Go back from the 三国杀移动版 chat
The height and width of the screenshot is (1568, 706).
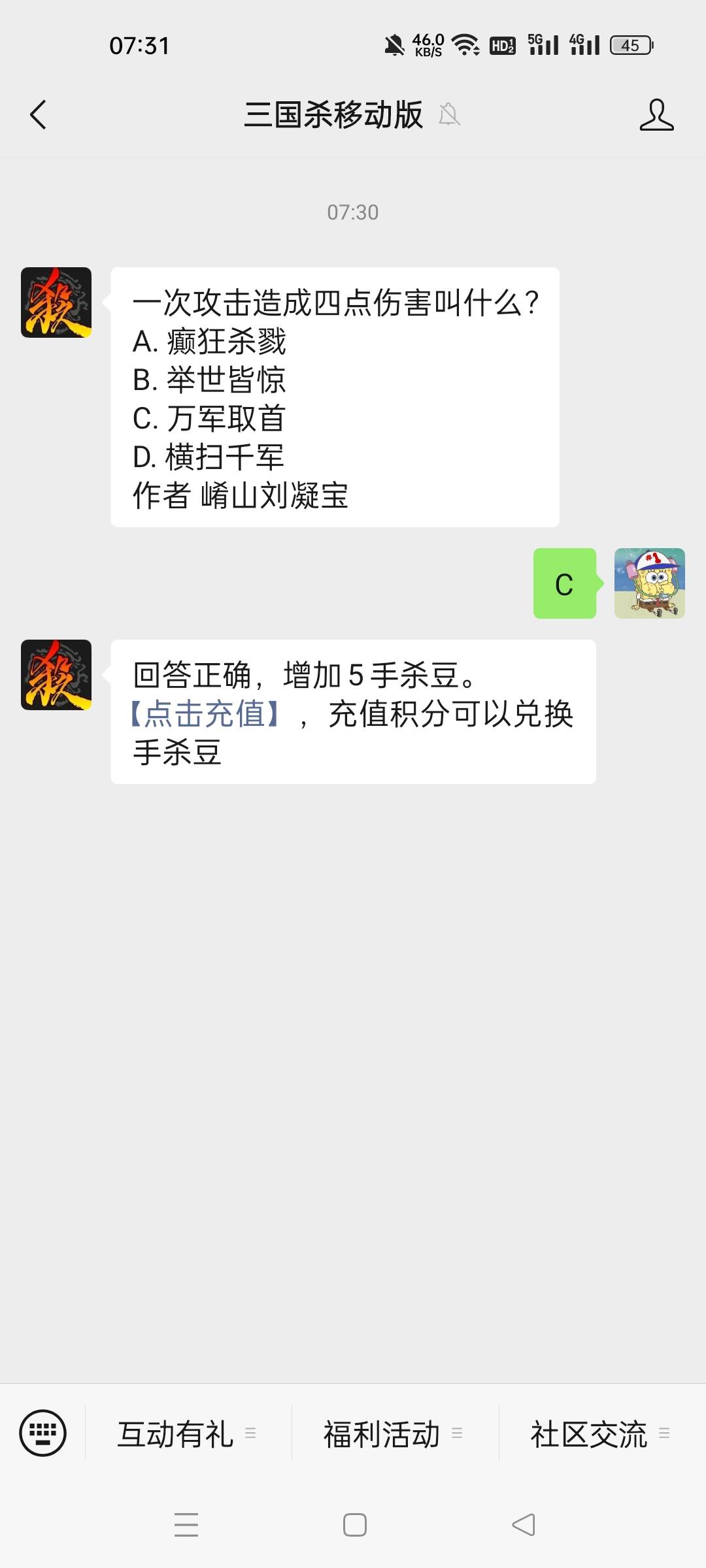pyautogui.click(x=39, y=115)
